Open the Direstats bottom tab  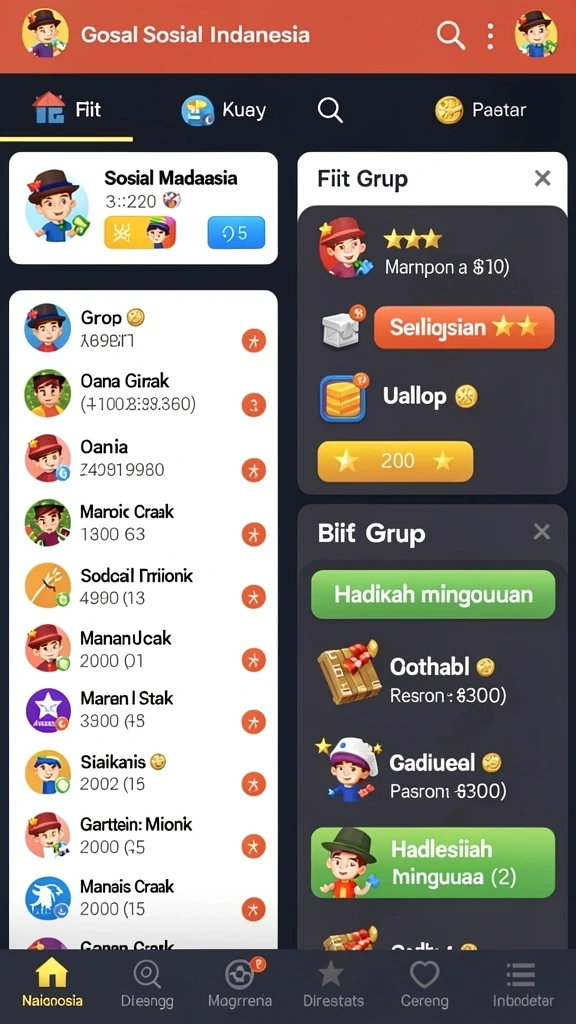click(x=333, y=985)
